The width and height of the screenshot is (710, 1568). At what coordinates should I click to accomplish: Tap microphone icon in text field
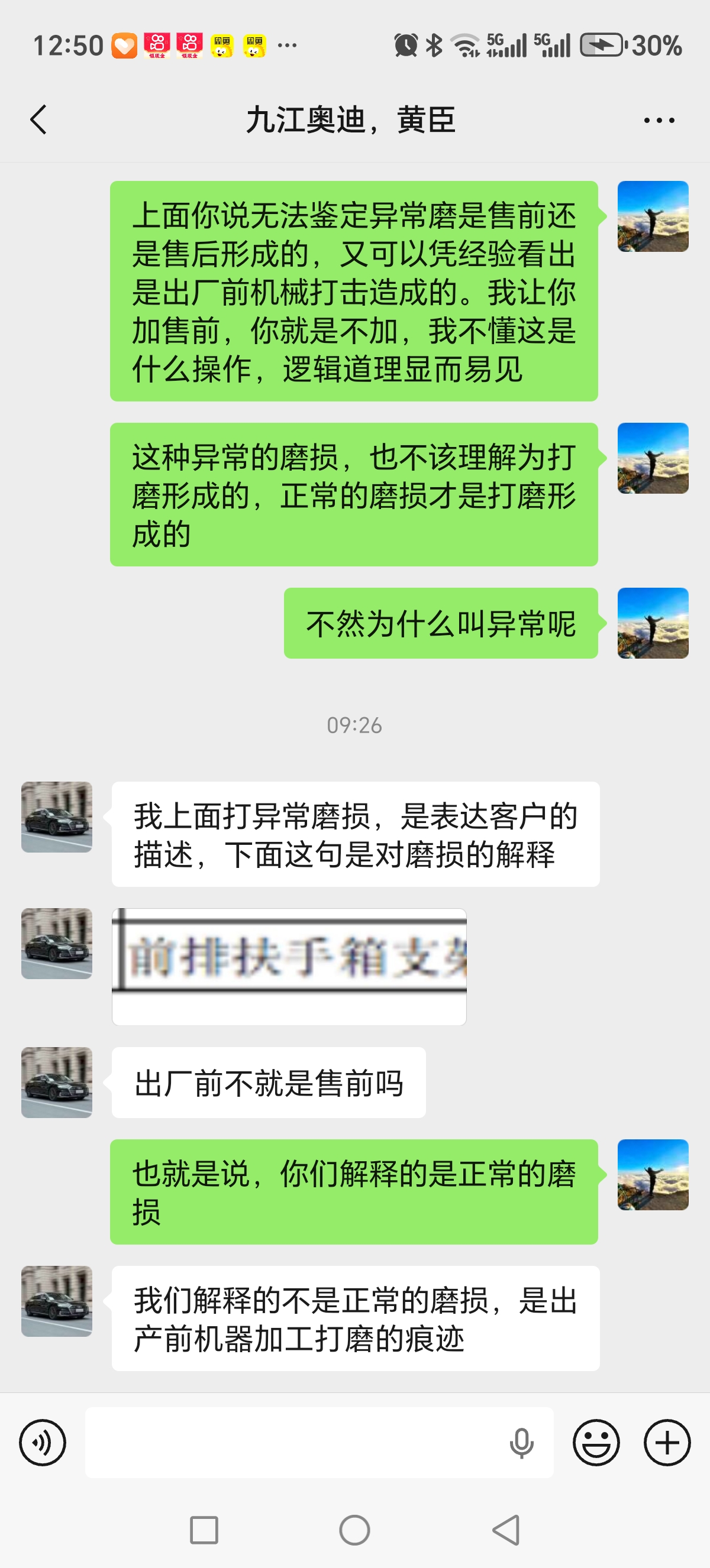[x=521, y=1443]
